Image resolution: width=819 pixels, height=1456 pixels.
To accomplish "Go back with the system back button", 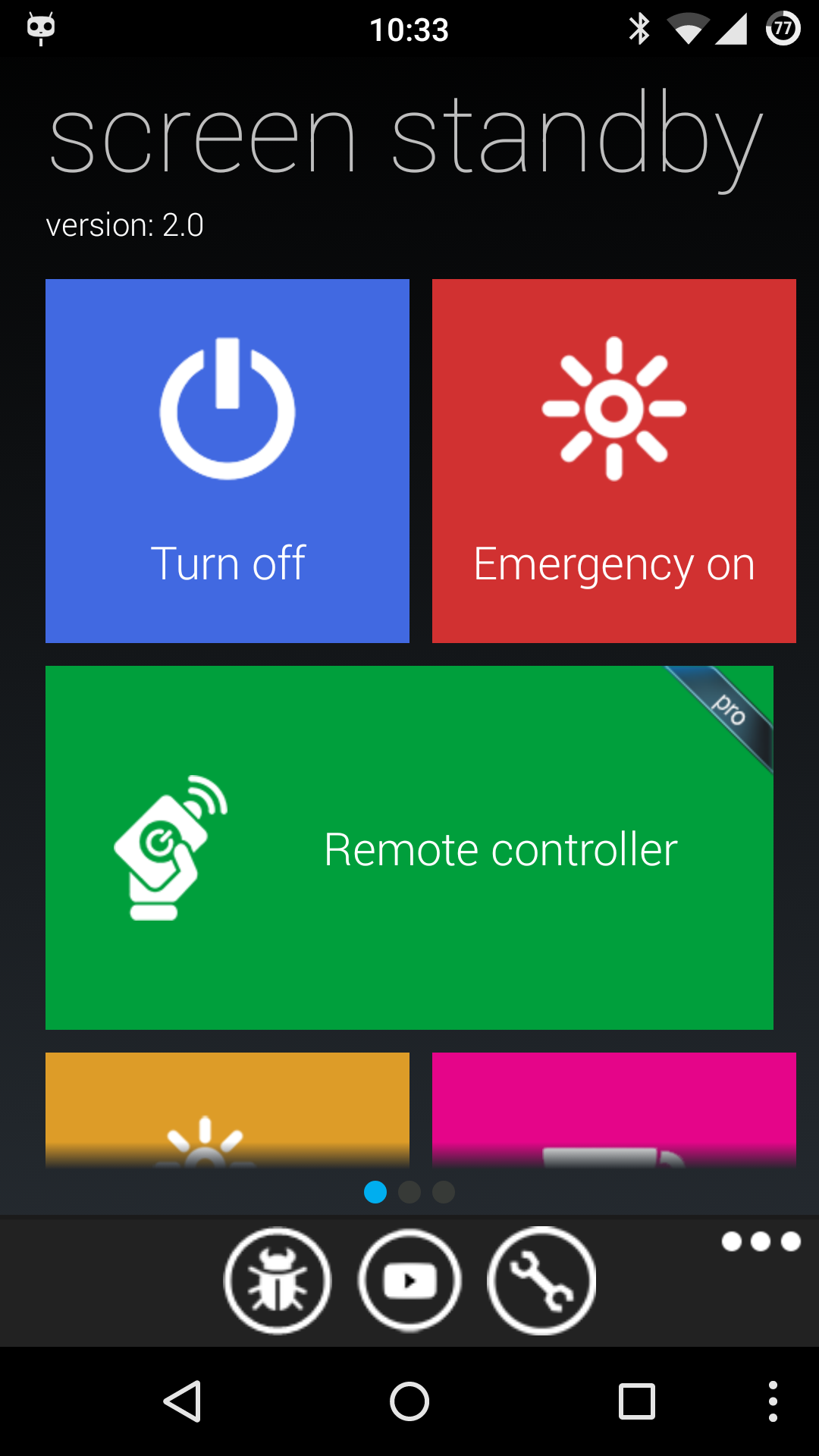I will [x=182, y=1401].
